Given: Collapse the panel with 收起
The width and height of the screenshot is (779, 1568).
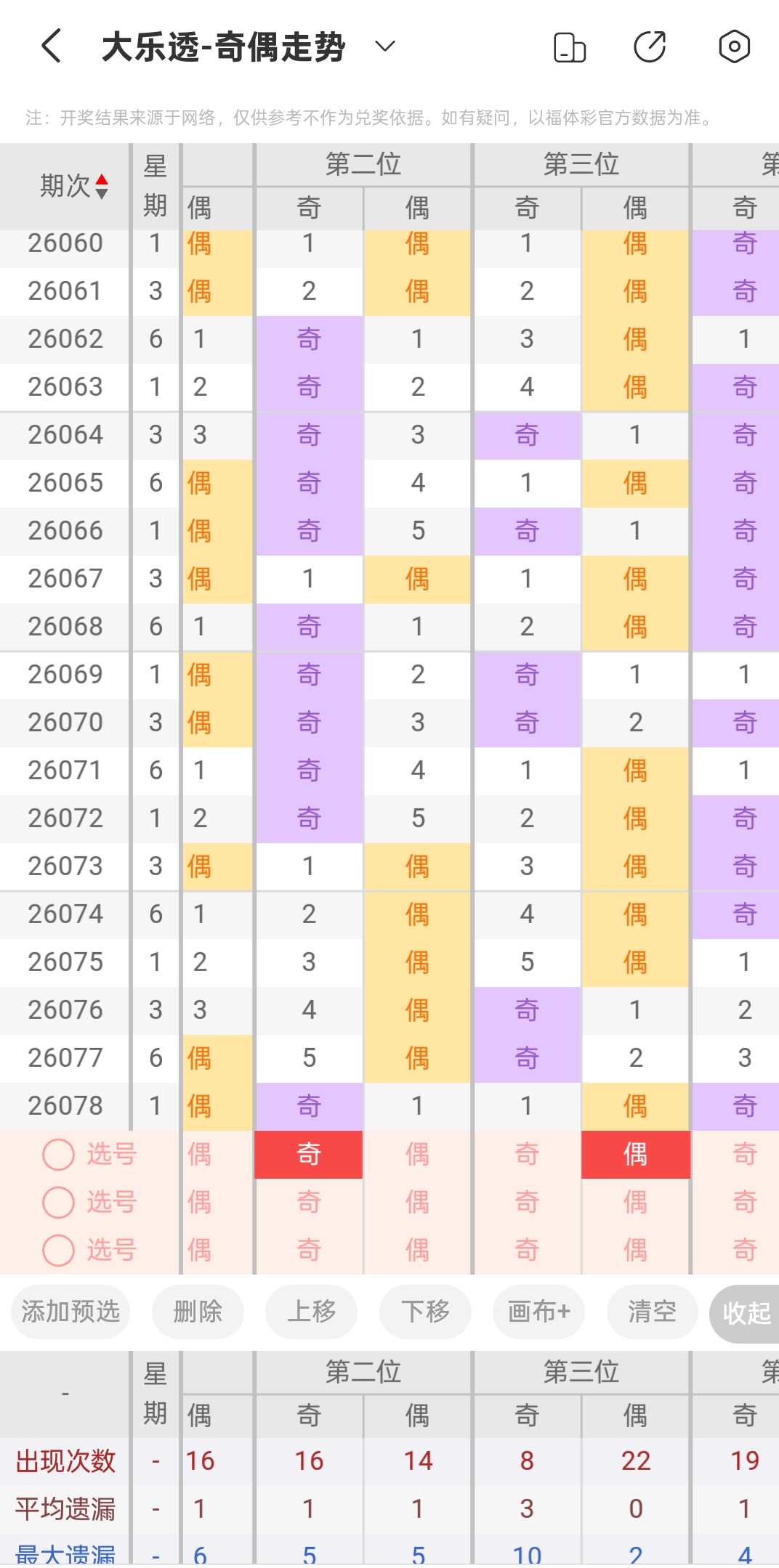Looking at the screenshot, I should click(745, 1313).
